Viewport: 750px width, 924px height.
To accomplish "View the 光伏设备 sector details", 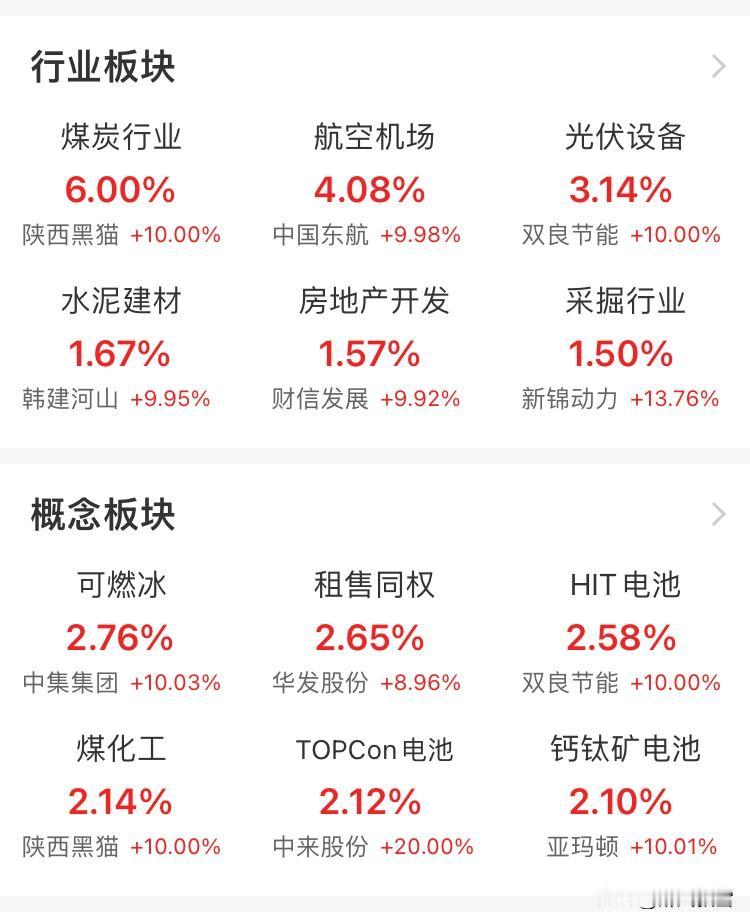I will tap(622, 139).
